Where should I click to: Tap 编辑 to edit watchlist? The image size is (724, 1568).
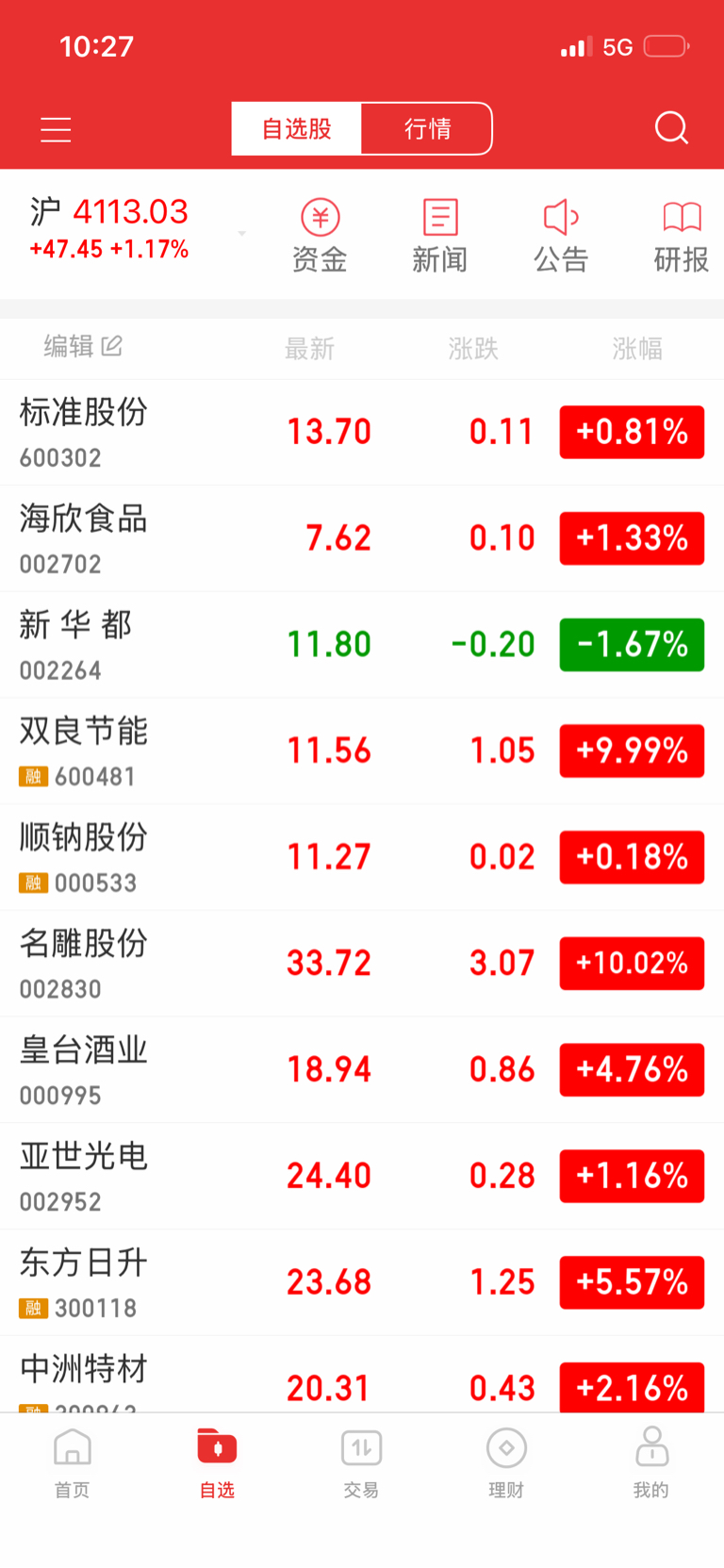tap(83, 347)
